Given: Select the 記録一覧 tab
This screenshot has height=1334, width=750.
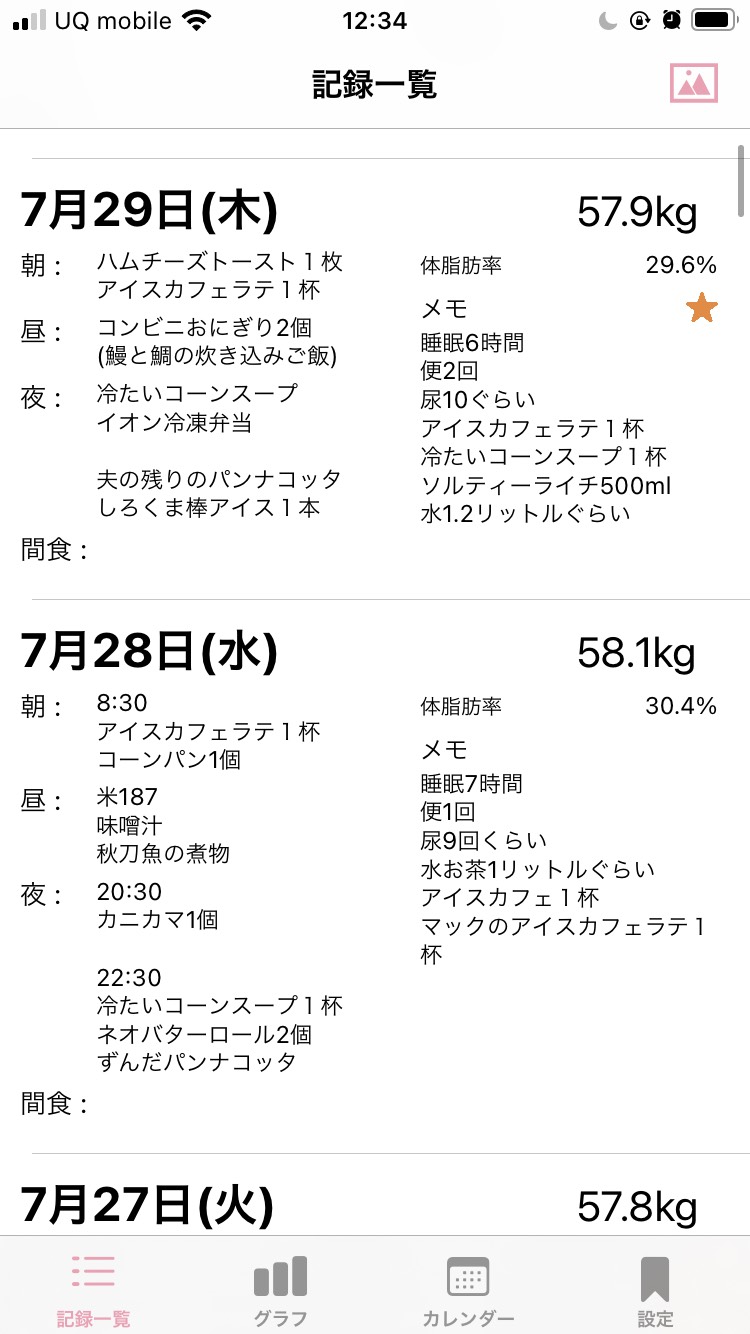Looking at the screenshot, I should [x=93, y=1290].
